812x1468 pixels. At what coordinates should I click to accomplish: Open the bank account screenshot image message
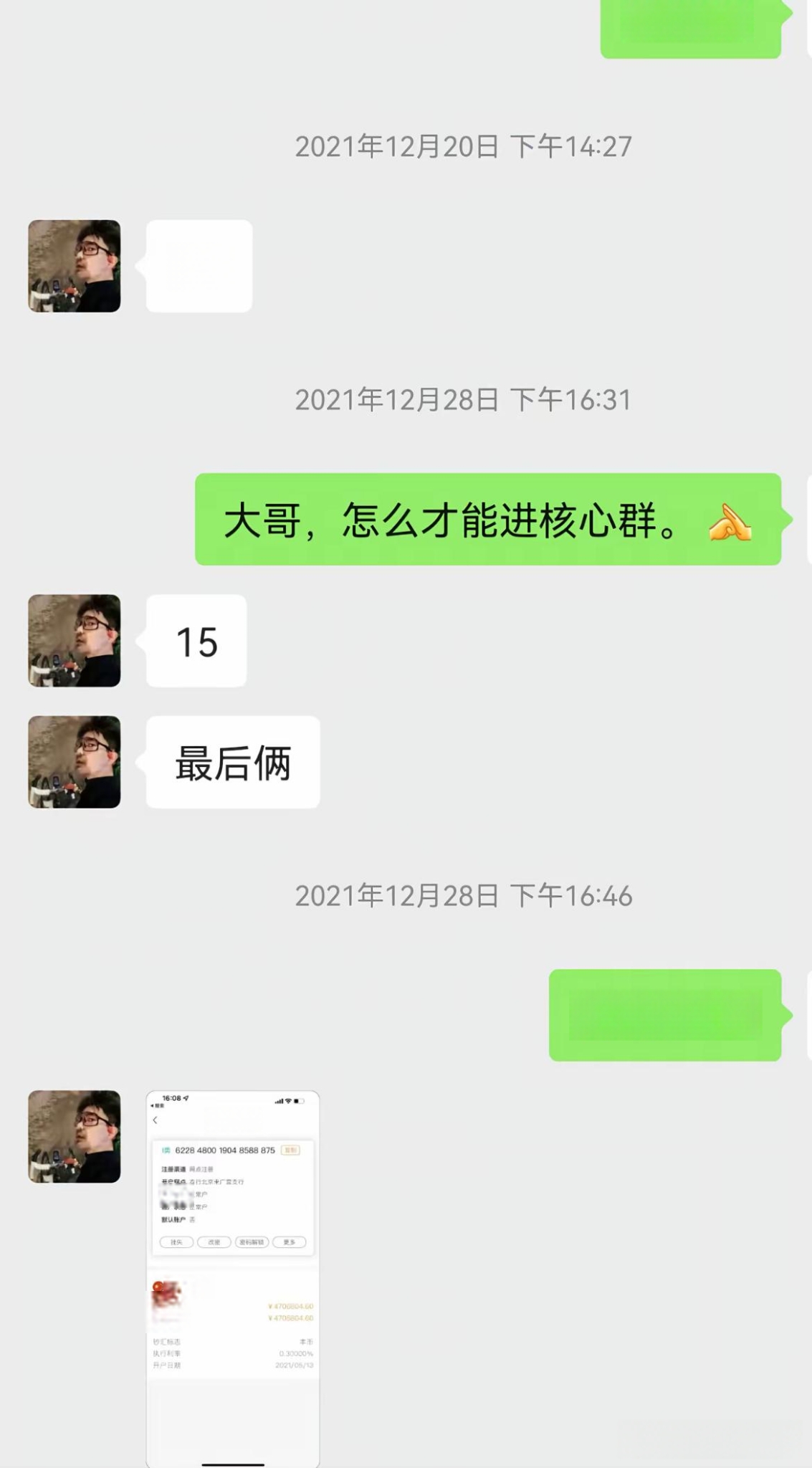click(x=232, y=1277)
